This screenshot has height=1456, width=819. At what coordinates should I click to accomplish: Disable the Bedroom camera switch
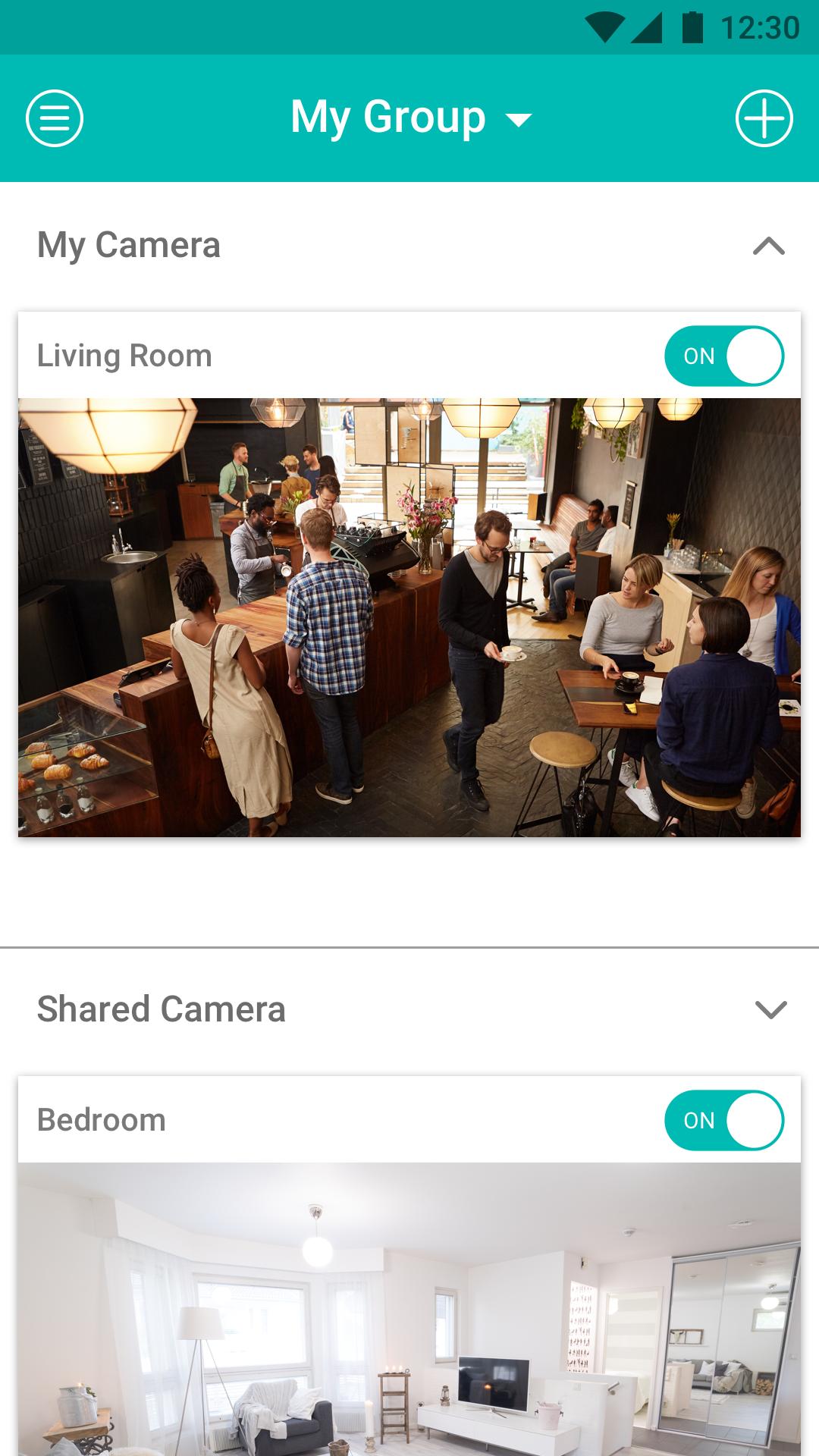[x=724, y=1120]
